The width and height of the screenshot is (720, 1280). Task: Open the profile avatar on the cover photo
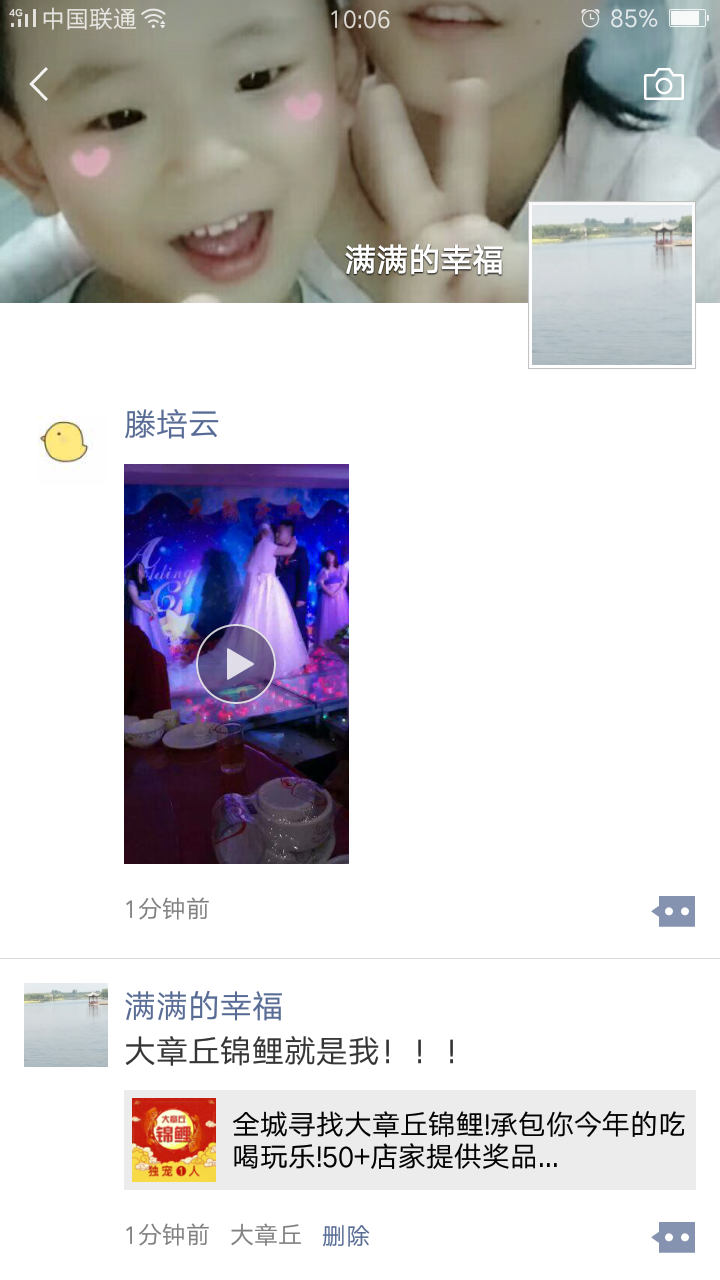pos(611,285)
